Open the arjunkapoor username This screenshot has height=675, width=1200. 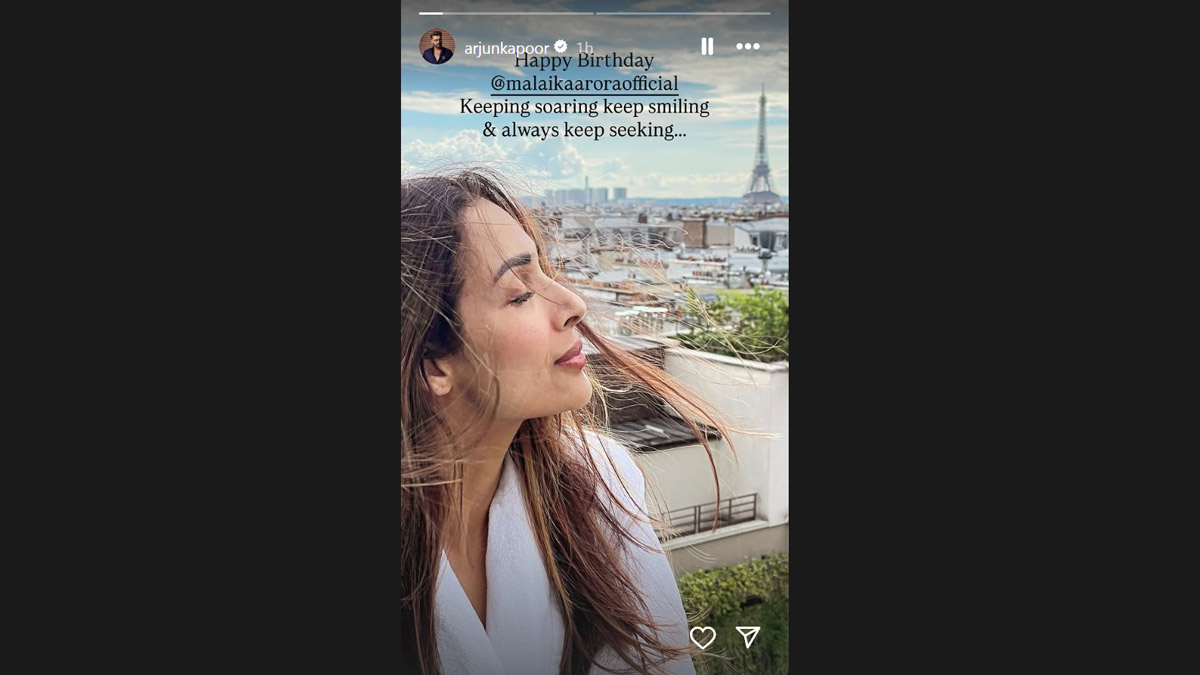pyautogui.click(x=506, y=48)
